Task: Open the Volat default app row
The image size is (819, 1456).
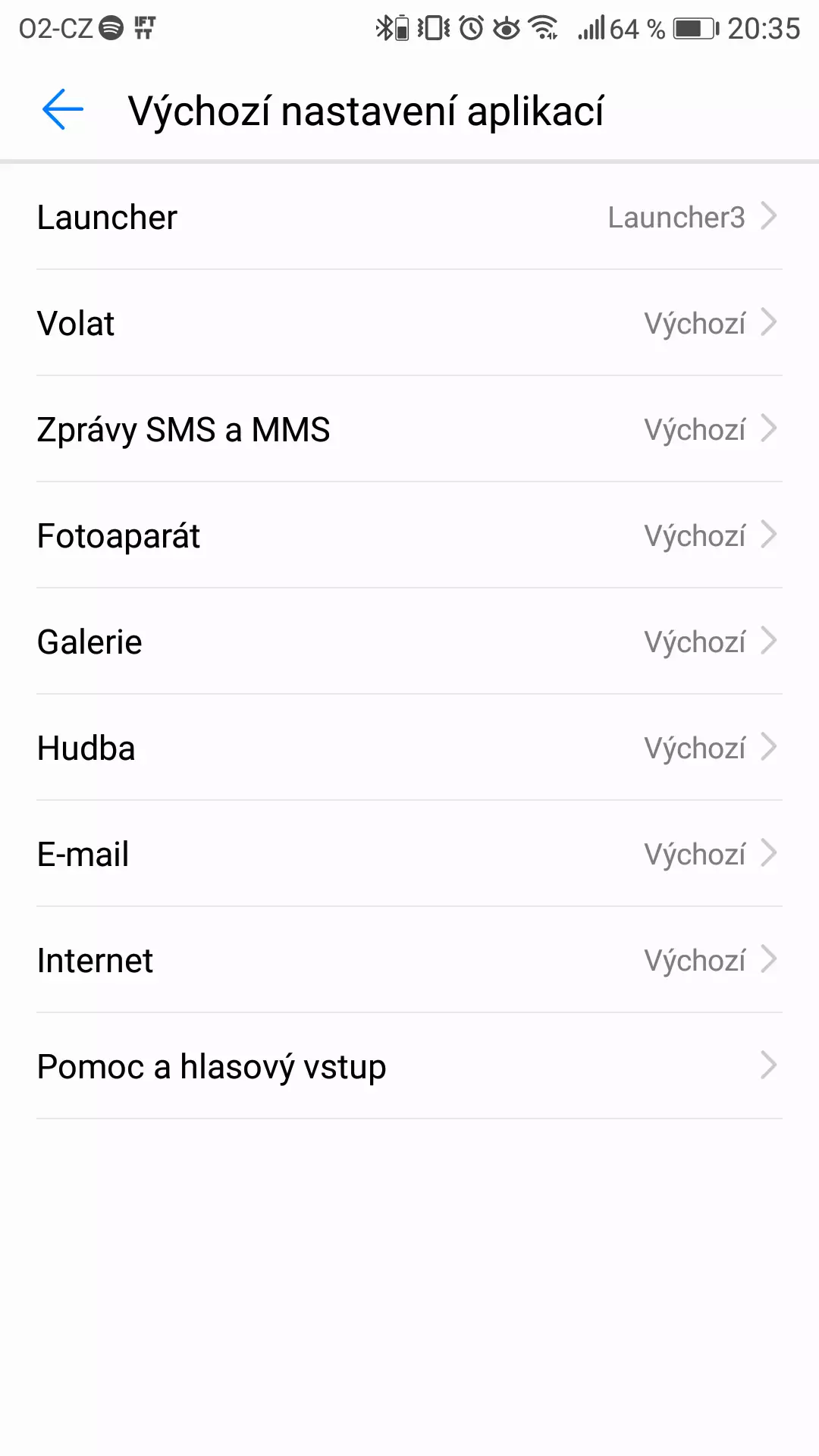Action: 409,323
